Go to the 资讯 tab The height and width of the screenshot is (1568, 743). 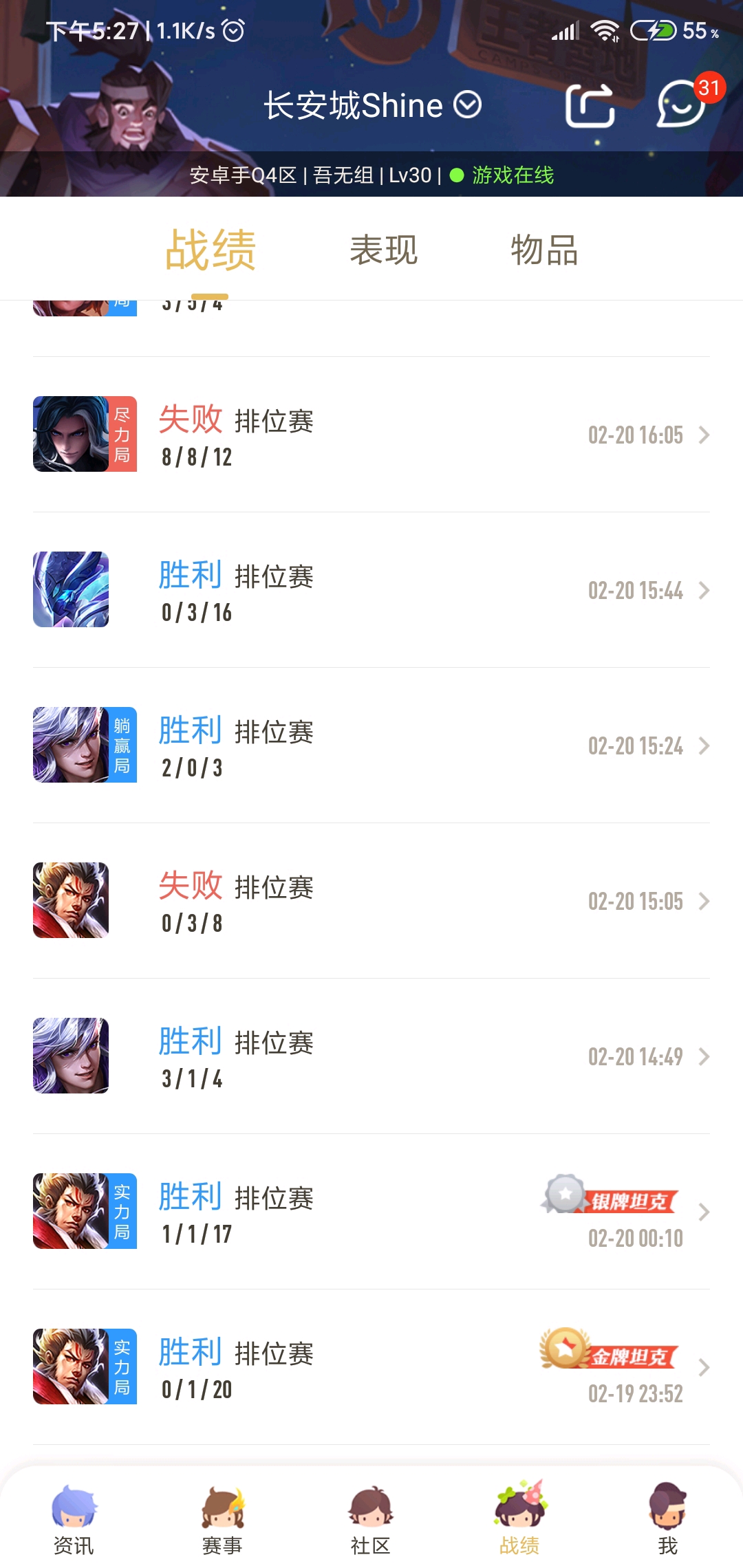tap(74, 1520)
